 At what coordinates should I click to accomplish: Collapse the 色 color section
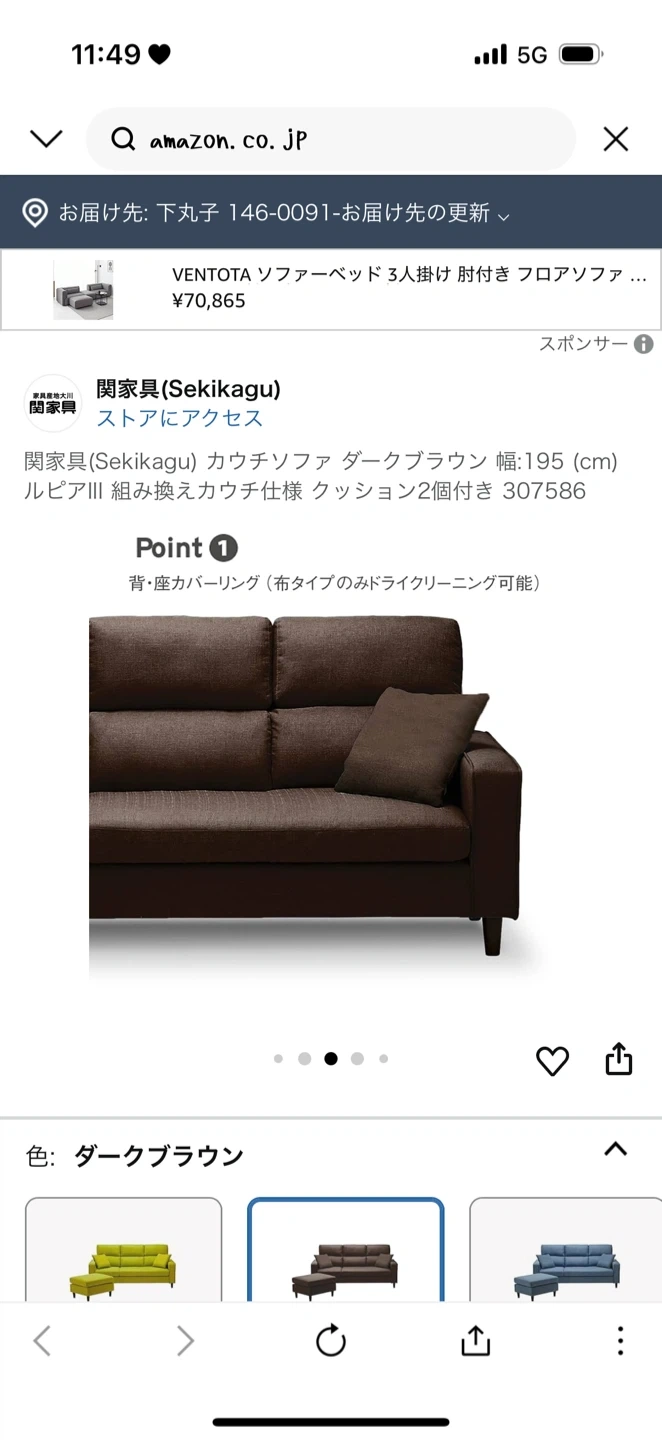tap(616, 1149)
